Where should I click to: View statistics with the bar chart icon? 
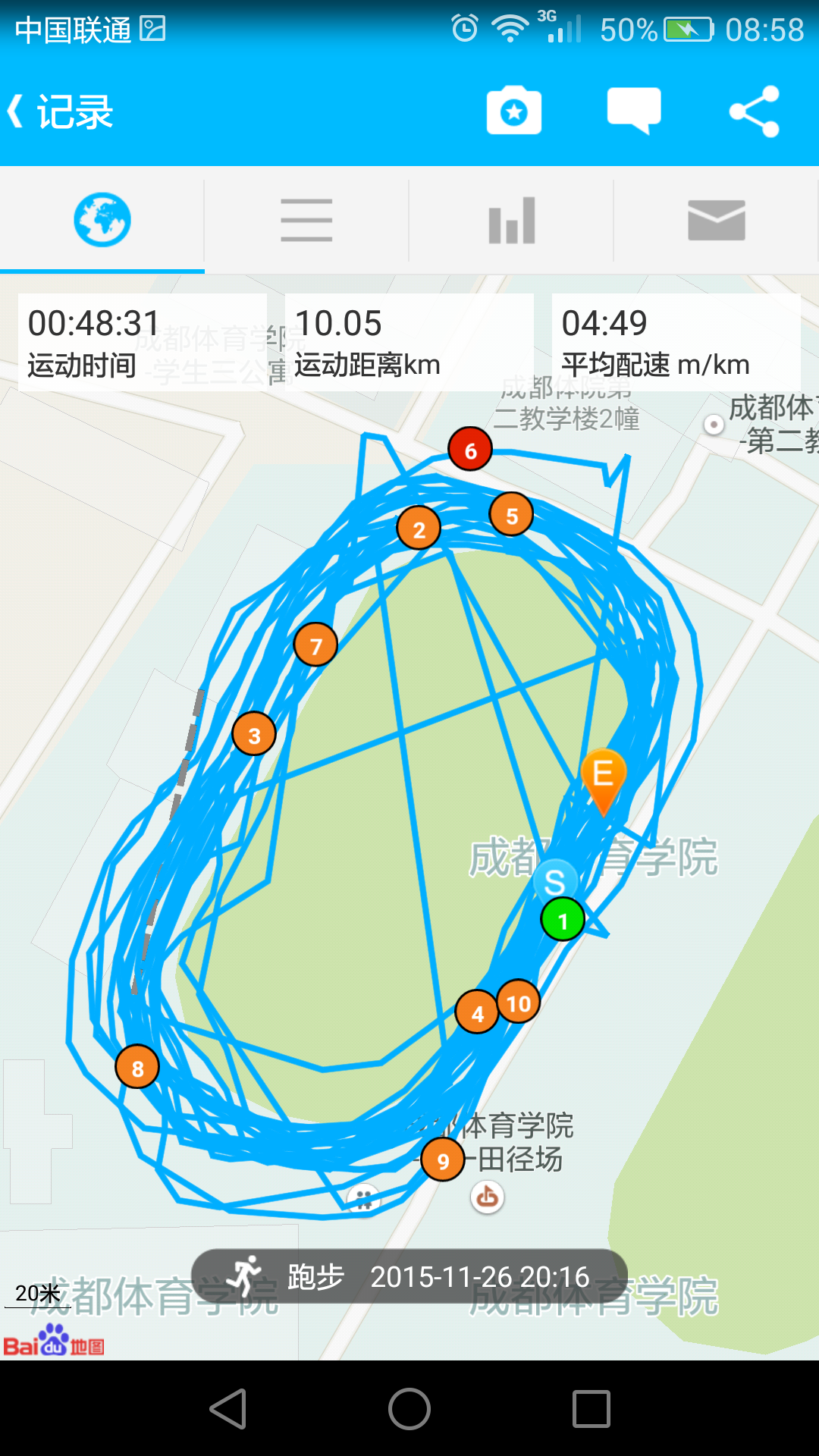click(x=510, y=219)
